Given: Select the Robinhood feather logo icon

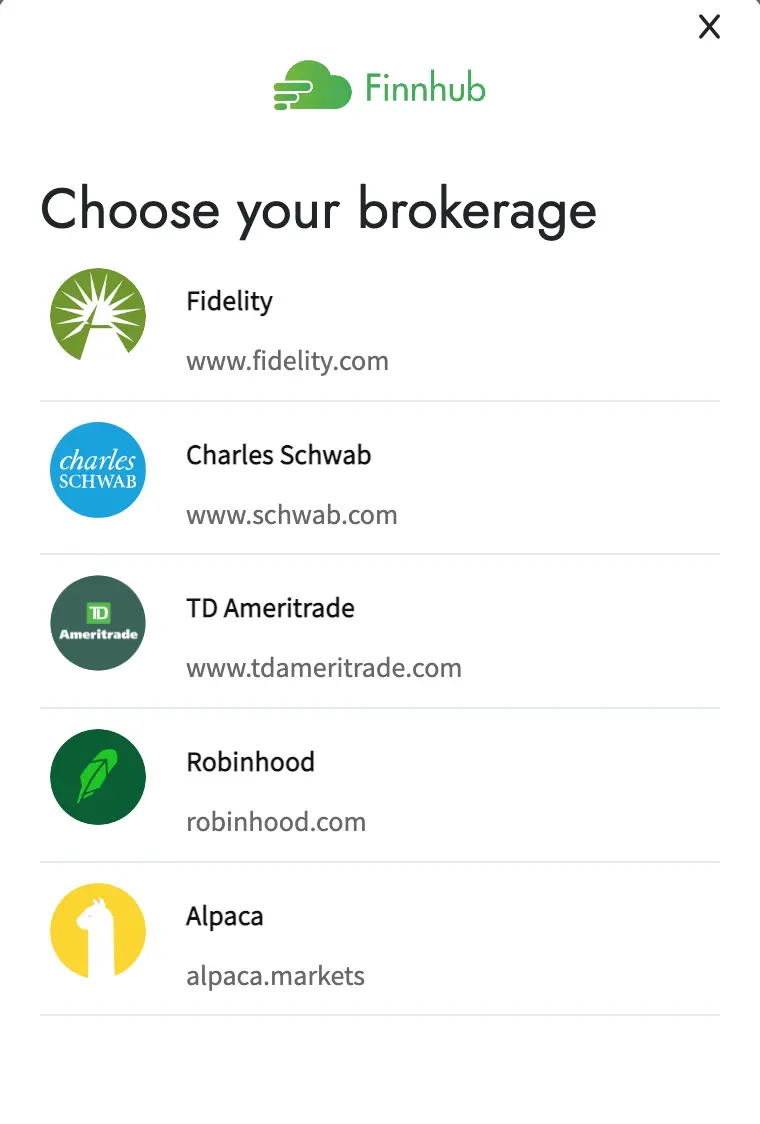Looking at the screenshot, I should coord(97,777).
